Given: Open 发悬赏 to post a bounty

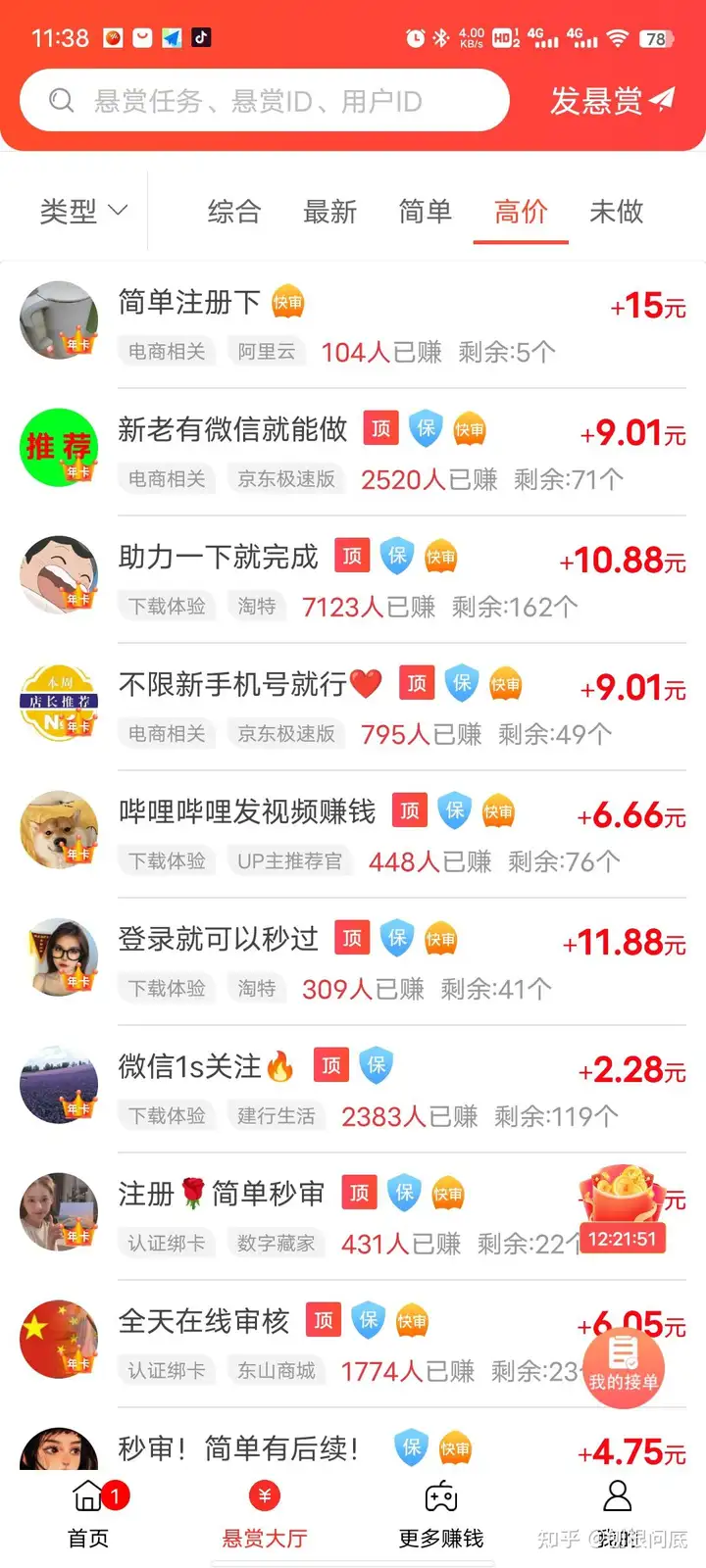Looking at the screenshot, I should tap(612, 100).
